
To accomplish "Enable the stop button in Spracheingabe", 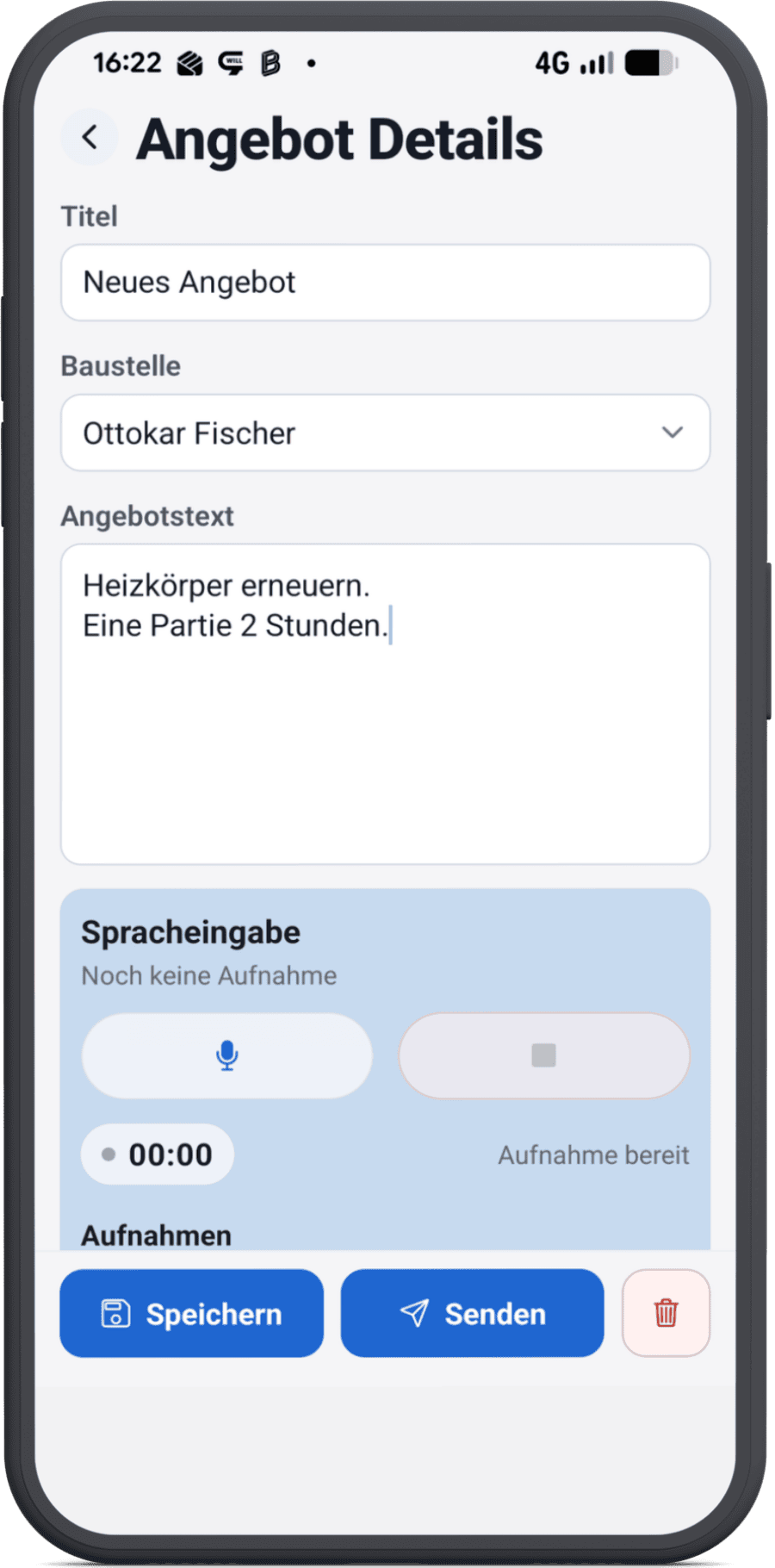I will 543,1055.
